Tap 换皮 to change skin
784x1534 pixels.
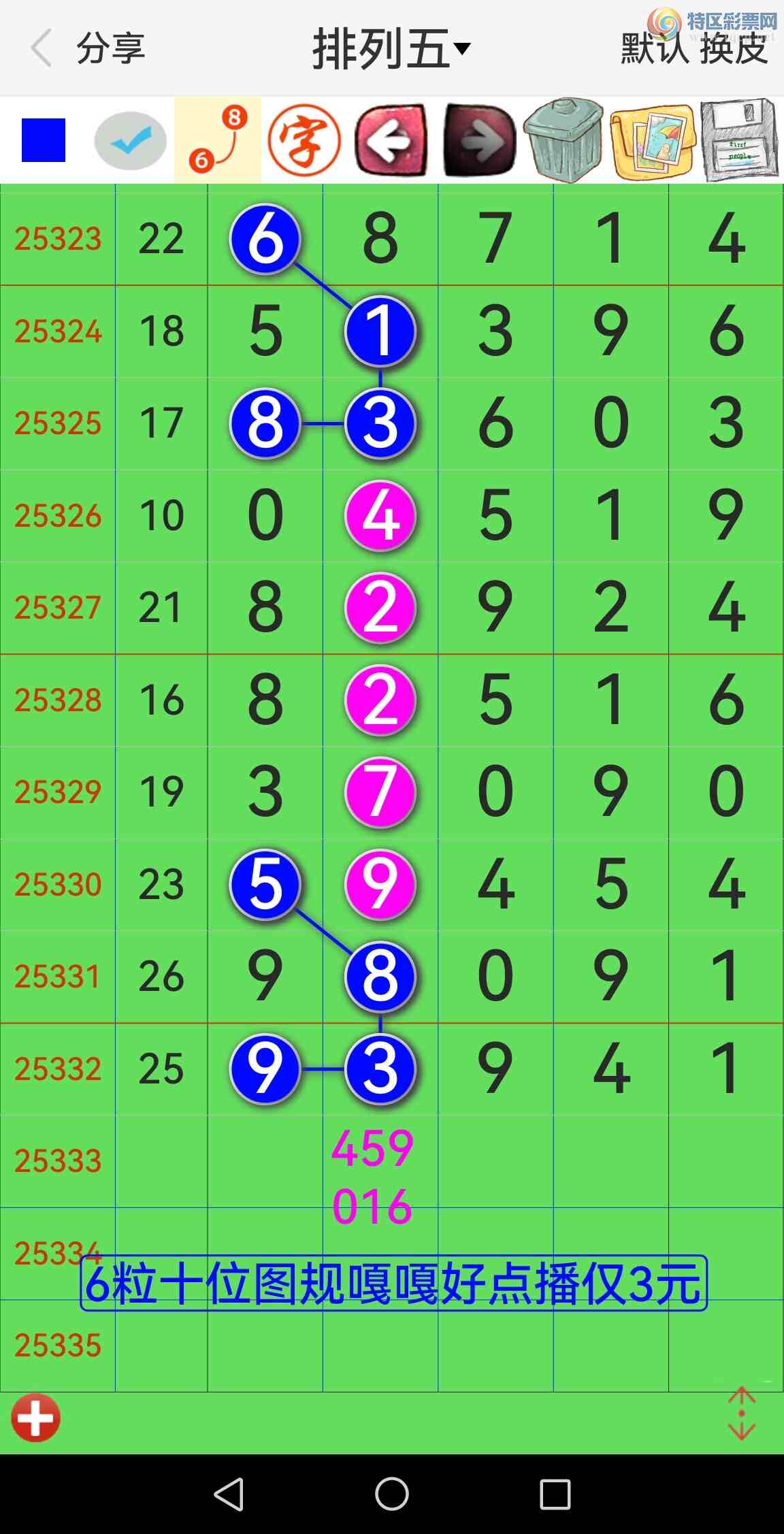tap(734, 48)
